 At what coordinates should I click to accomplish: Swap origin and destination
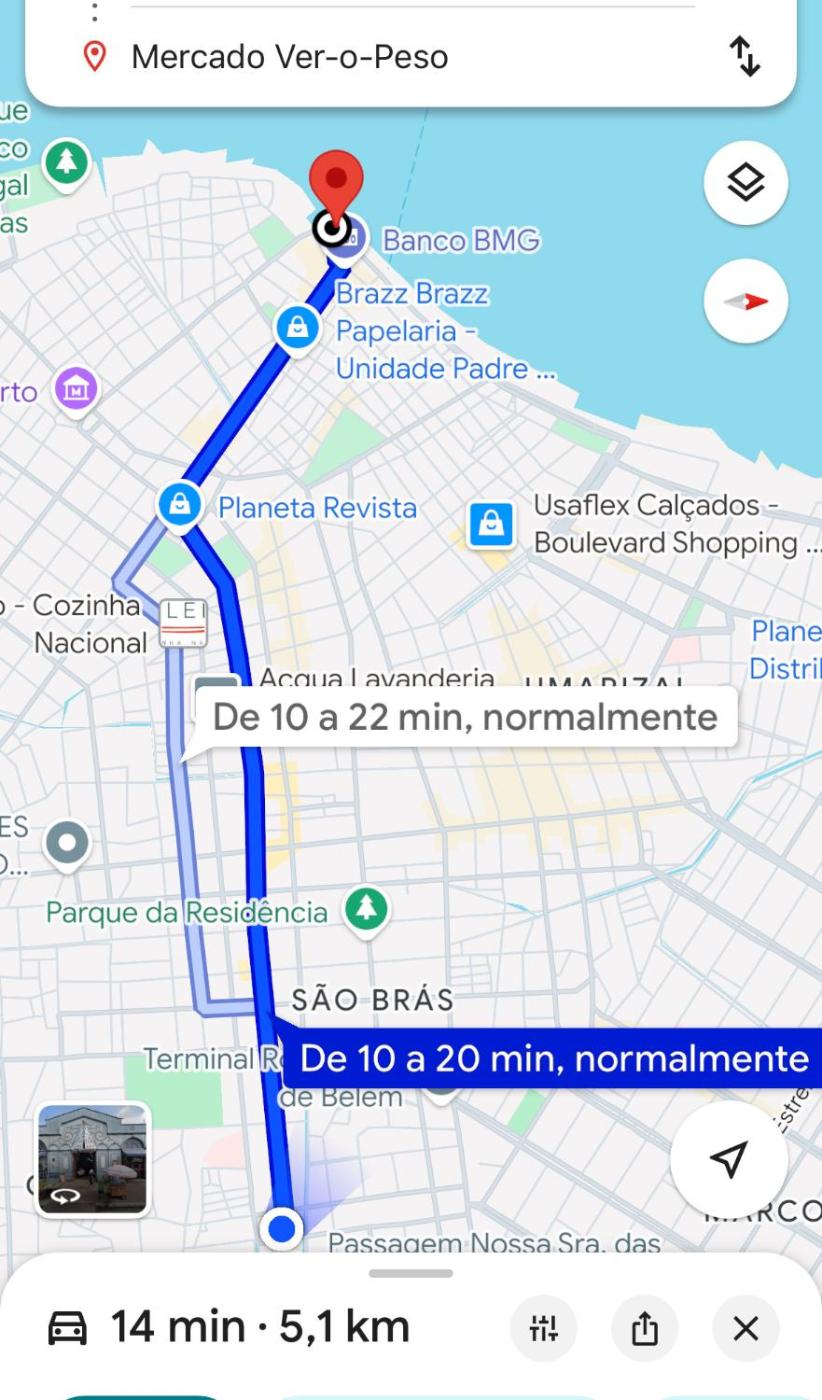tap(745, 57)
